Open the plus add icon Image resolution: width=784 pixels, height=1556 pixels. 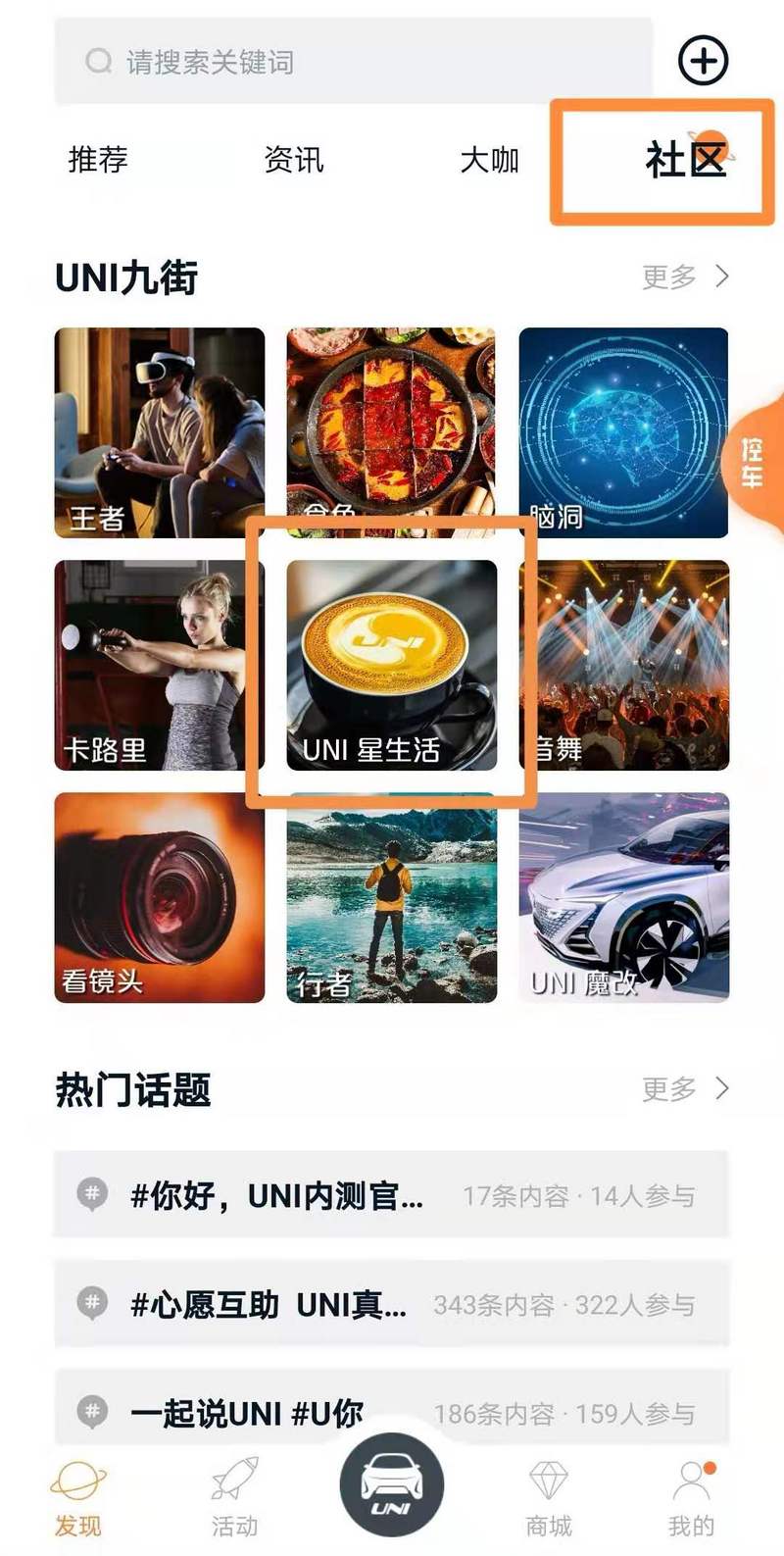tap(704, 61)
